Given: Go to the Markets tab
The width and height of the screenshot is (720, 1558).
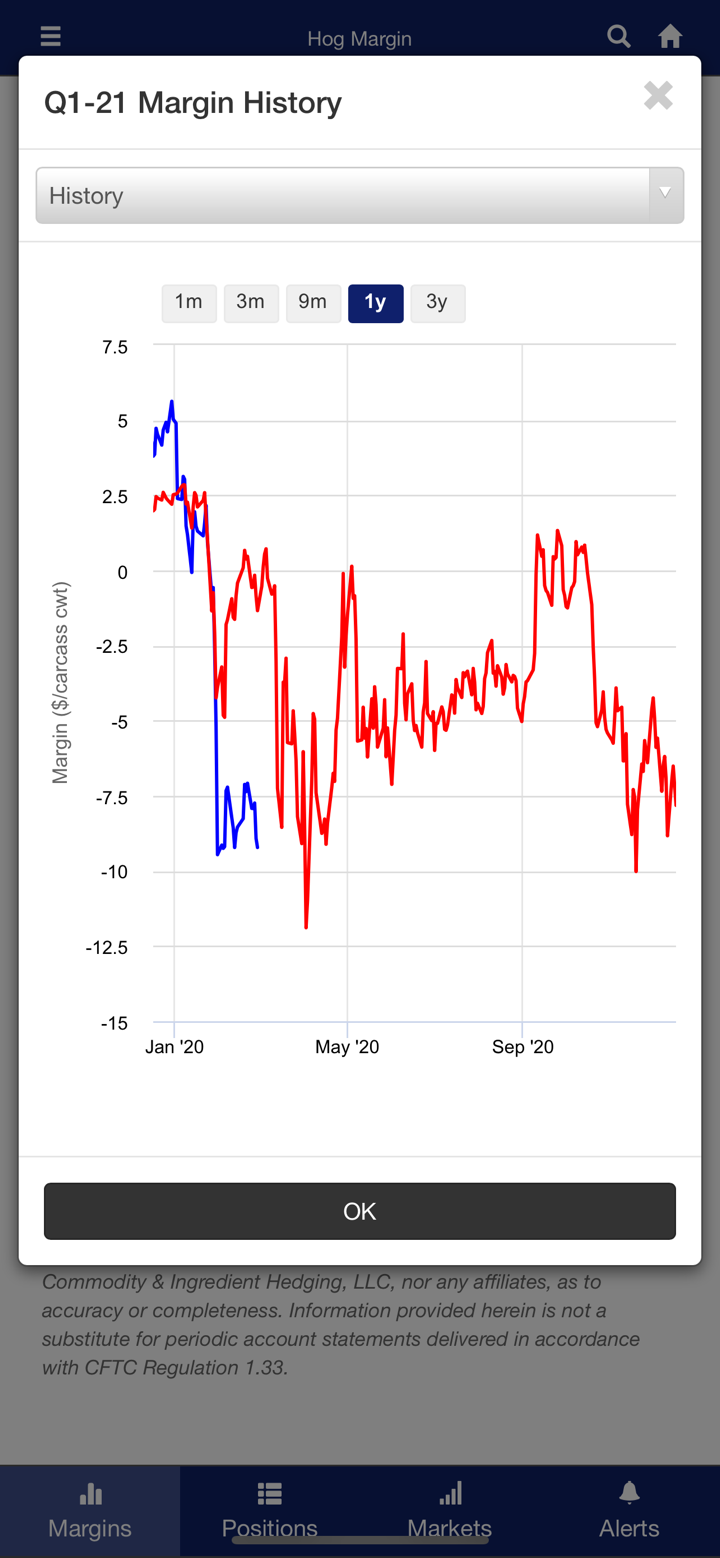Looking at the screenshot, I should pyautogui.click(x=450, y=1510).
